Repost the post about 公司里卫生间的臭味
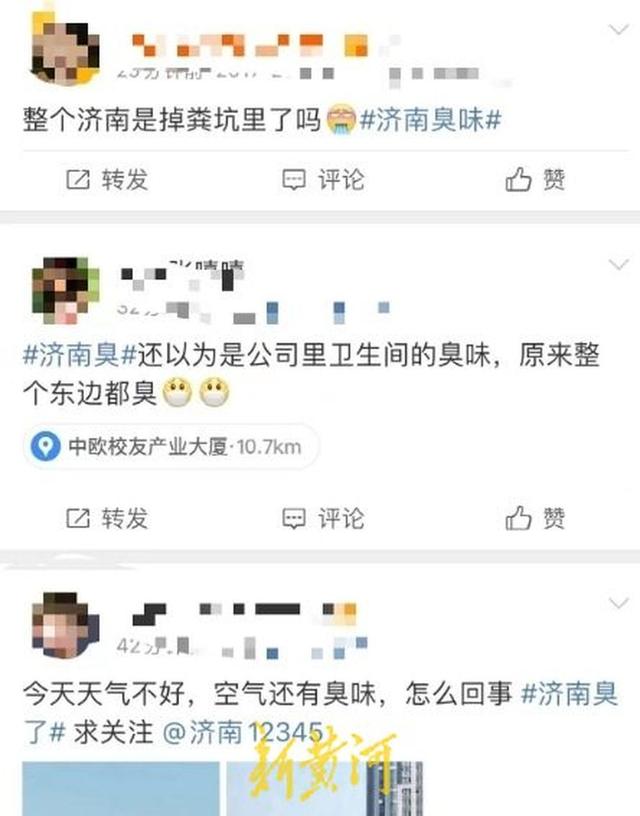 107,517
